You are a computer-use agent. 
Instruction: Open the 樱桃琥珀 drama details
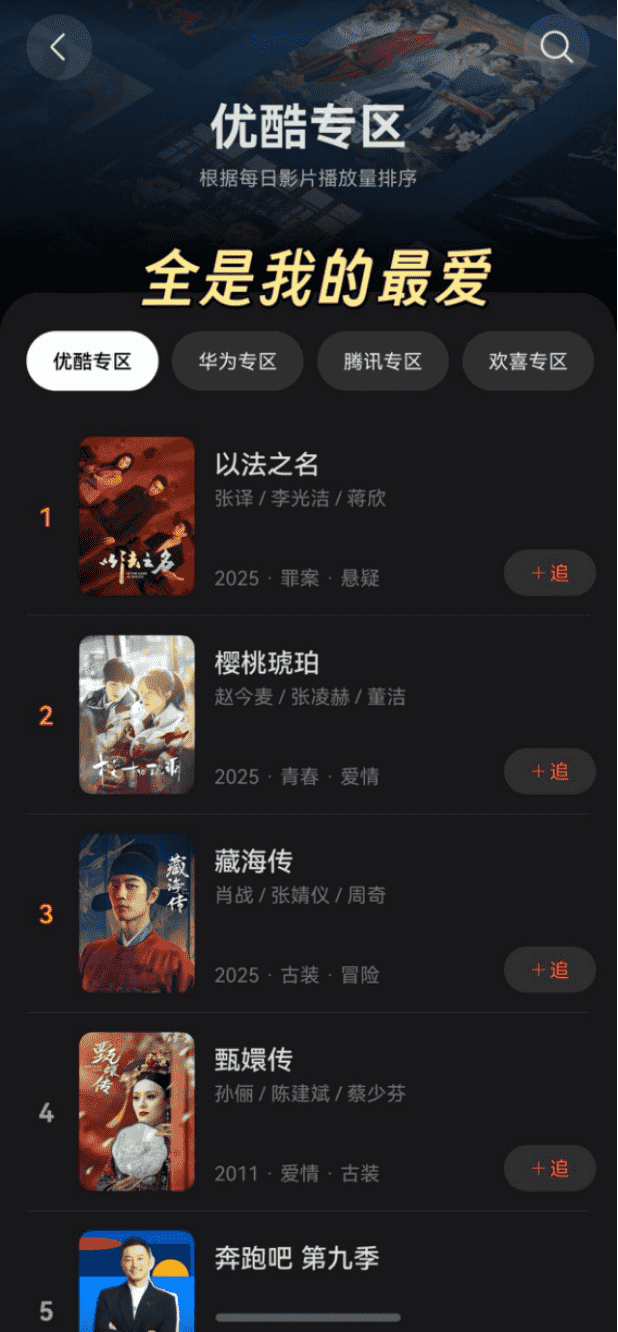tap(267, 662)
